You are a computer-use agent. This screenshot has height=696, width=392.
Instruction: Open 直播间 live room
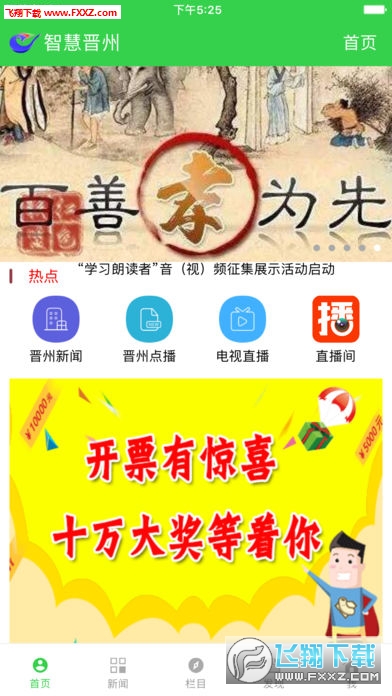click(336, 329)
